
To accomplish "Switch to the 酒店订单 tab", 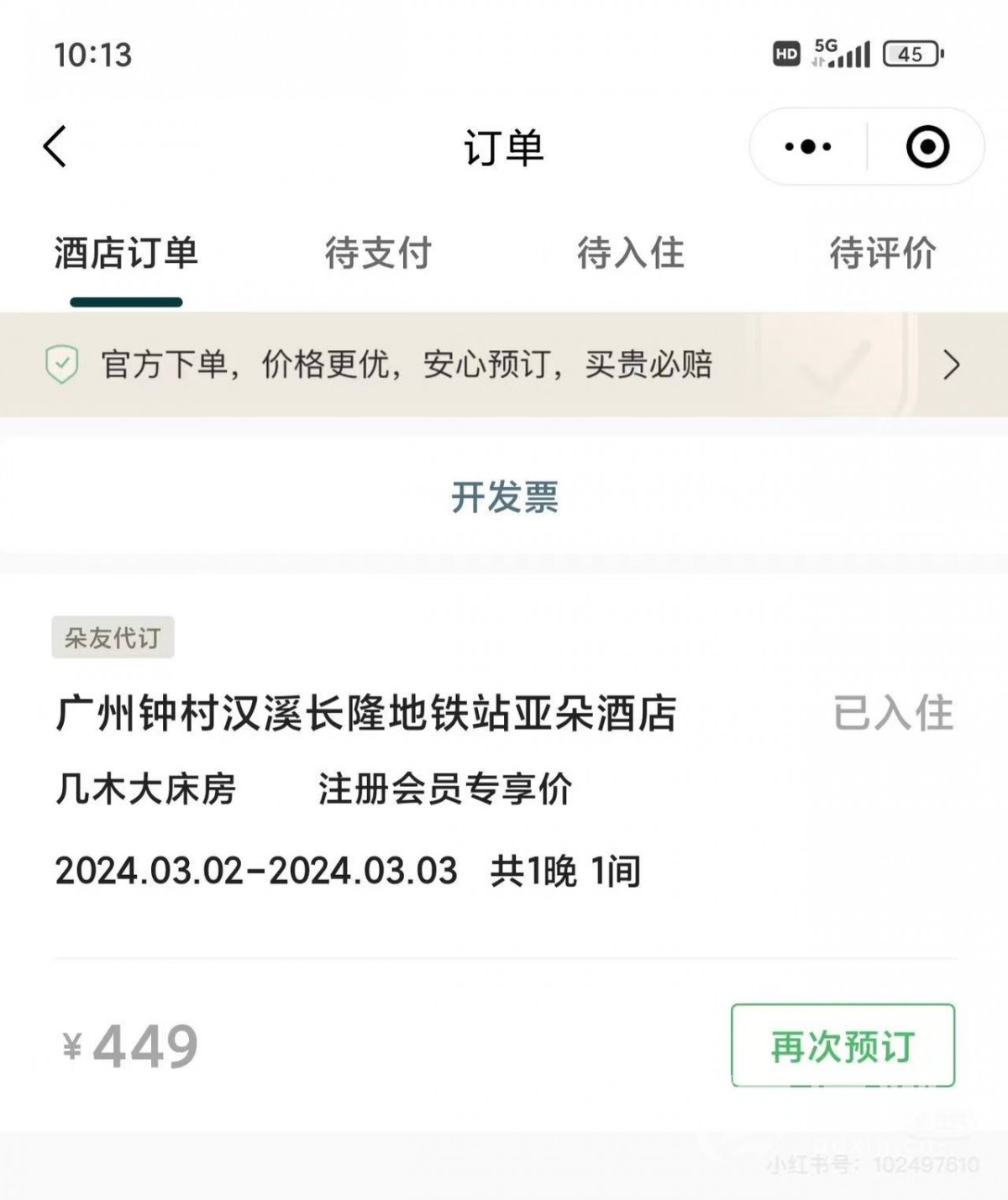I will [126, 253].
